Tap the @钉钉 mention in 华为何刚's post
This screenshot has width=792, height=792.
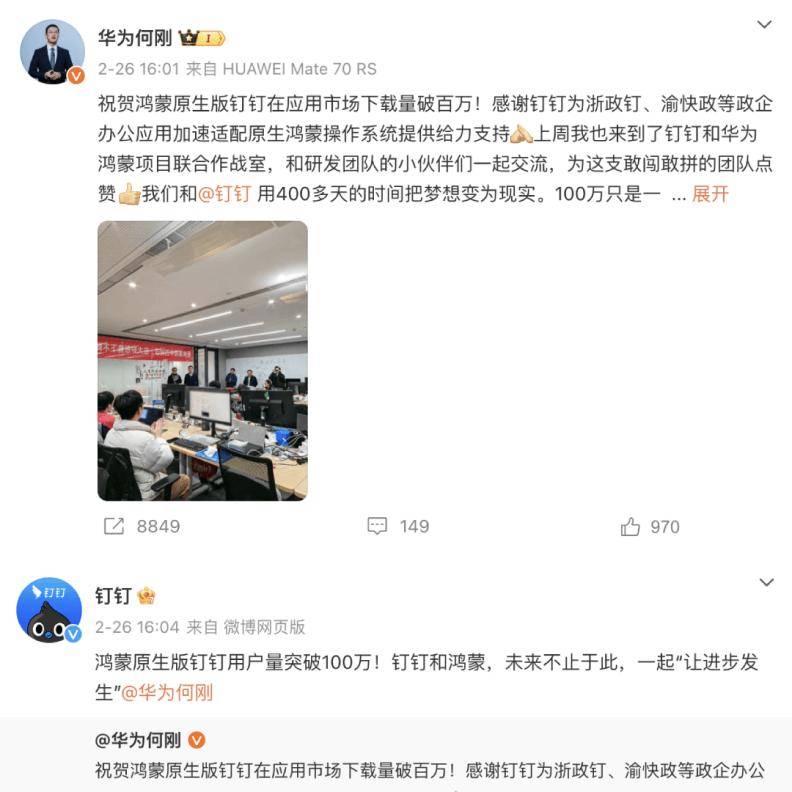click(225, 194)
